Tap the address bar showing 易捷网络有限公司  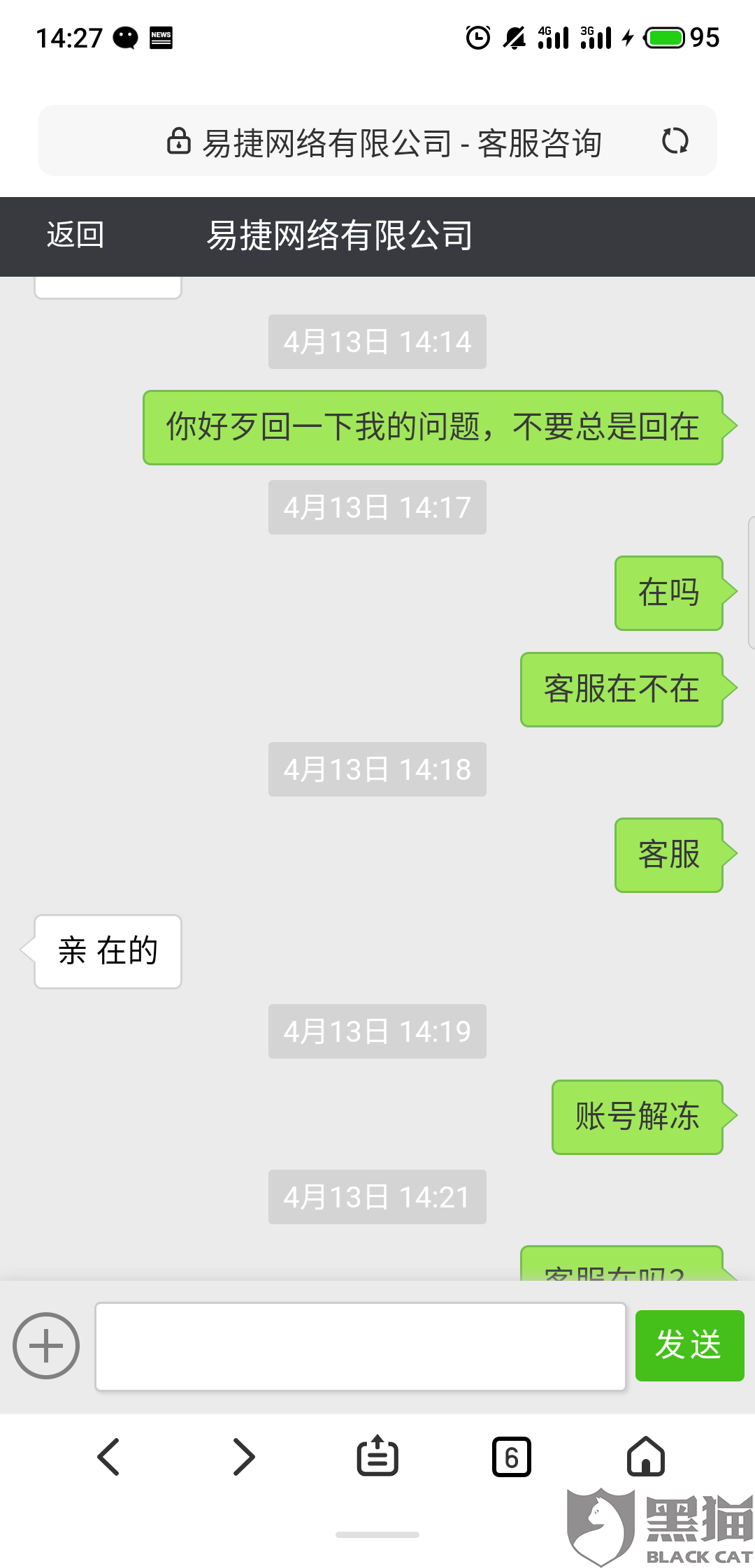point(384,142)
